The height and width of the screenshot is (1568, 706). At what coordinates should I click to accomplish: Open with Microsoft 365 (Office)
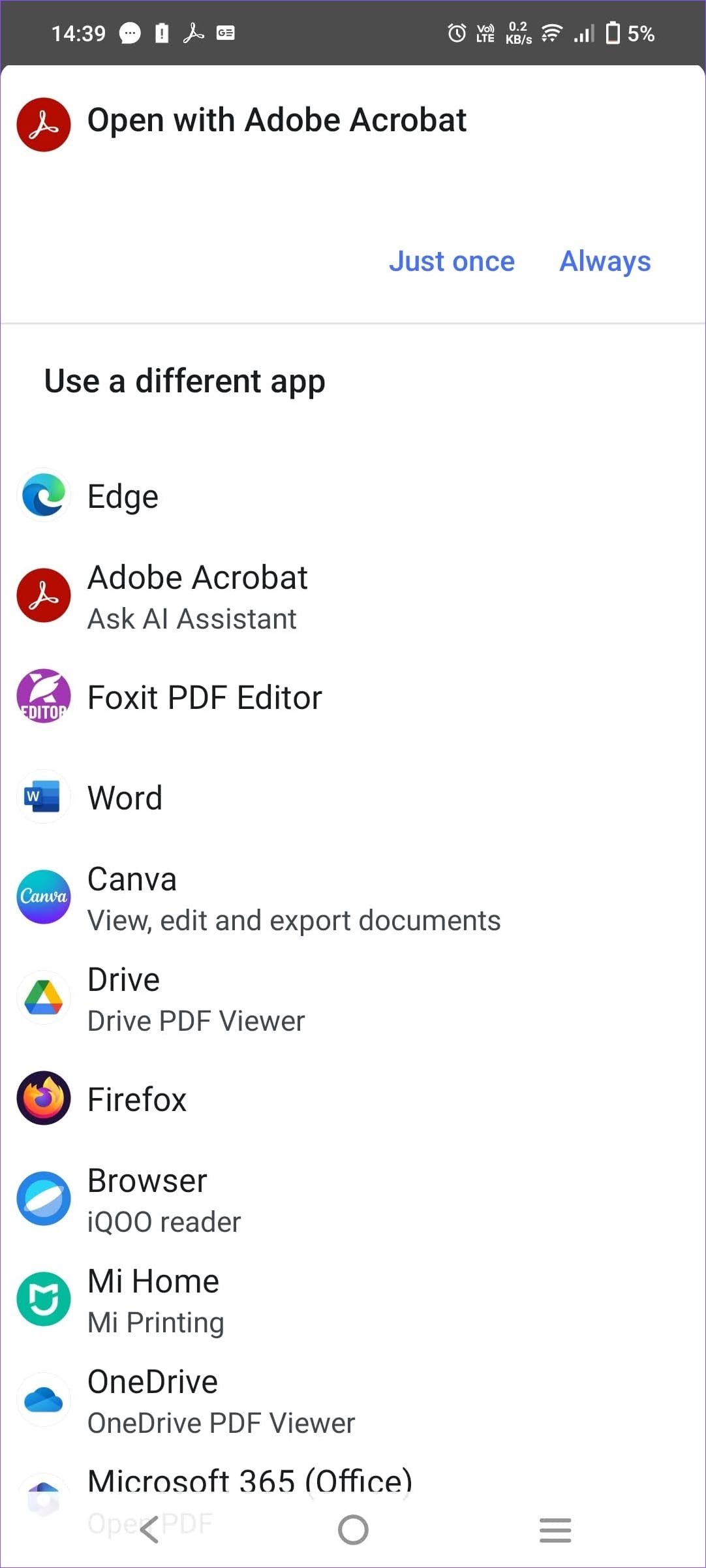[250, 1482]
